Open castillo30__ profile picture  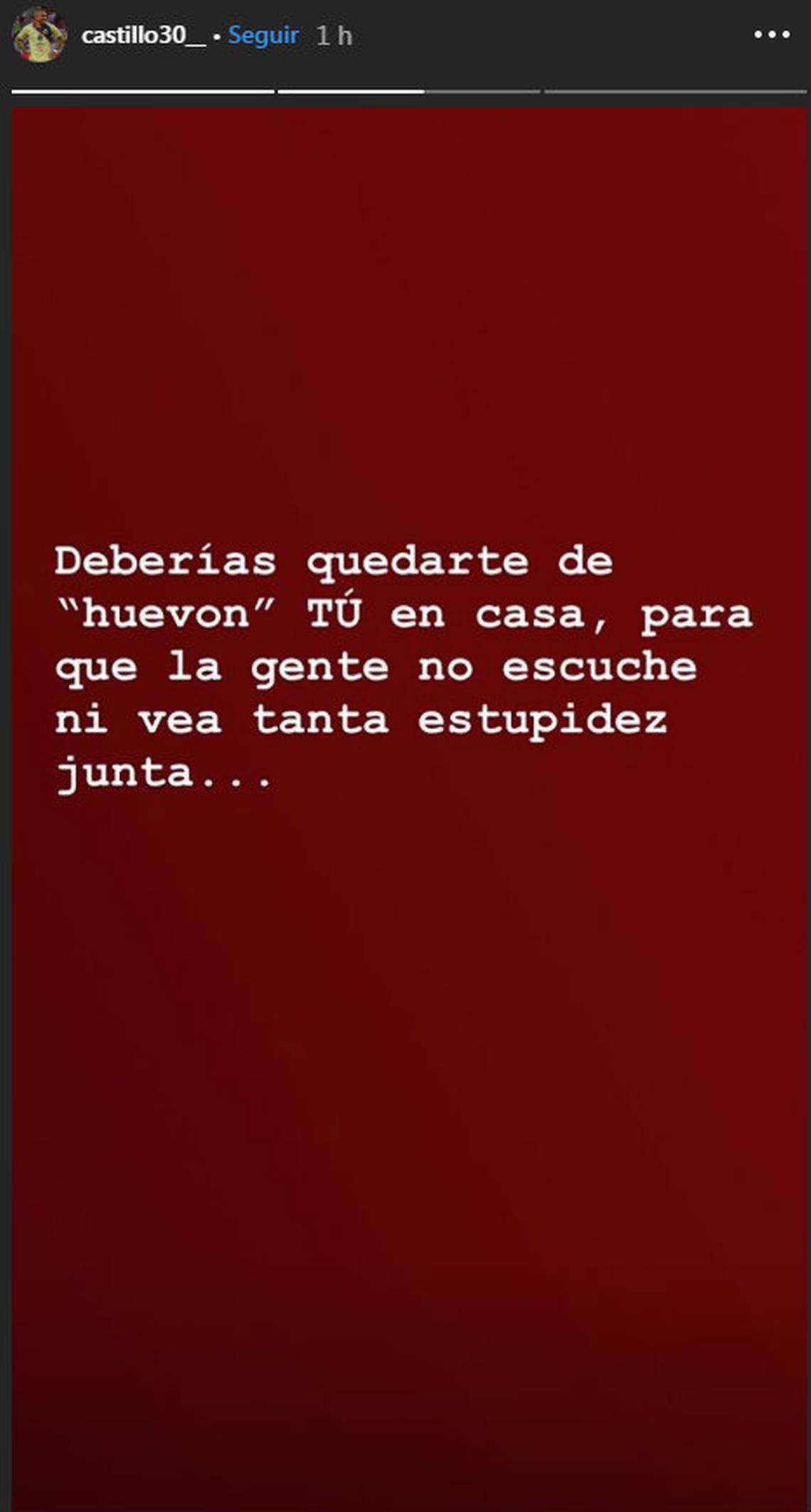point(39,35)
